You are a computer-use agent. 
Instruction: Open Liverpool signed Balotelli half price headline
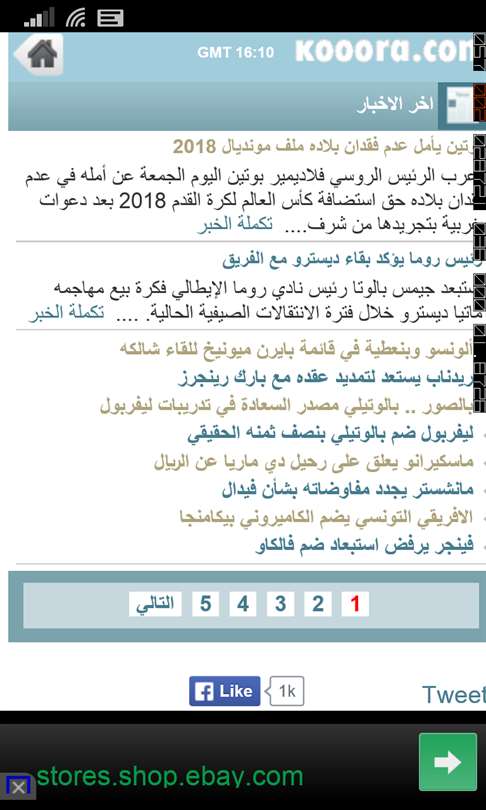pos(330,433)
